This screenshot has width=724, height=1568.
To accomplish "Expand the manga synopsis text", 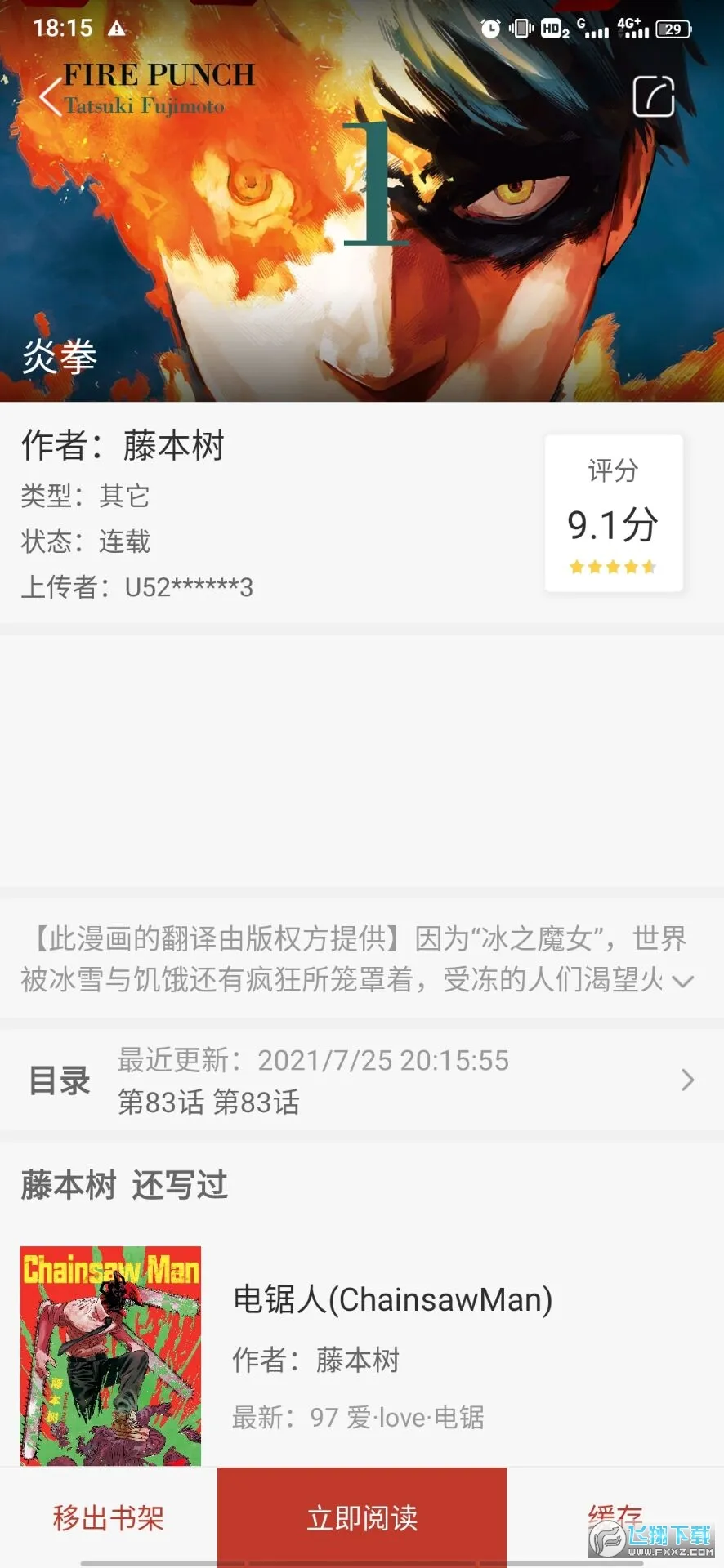I will [x=682, y=981].
